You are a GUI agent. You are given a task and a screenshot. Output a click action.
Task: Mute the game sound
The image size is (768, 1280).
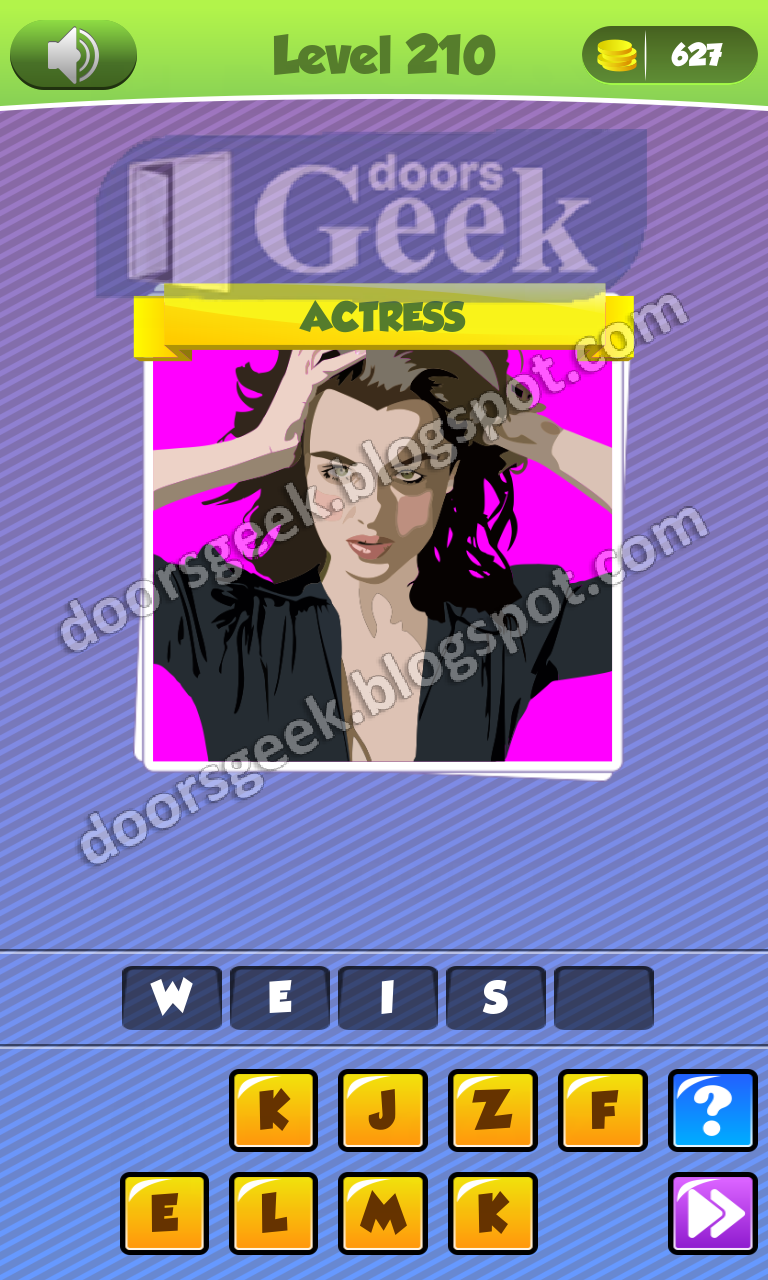click(x=73, y=55)
